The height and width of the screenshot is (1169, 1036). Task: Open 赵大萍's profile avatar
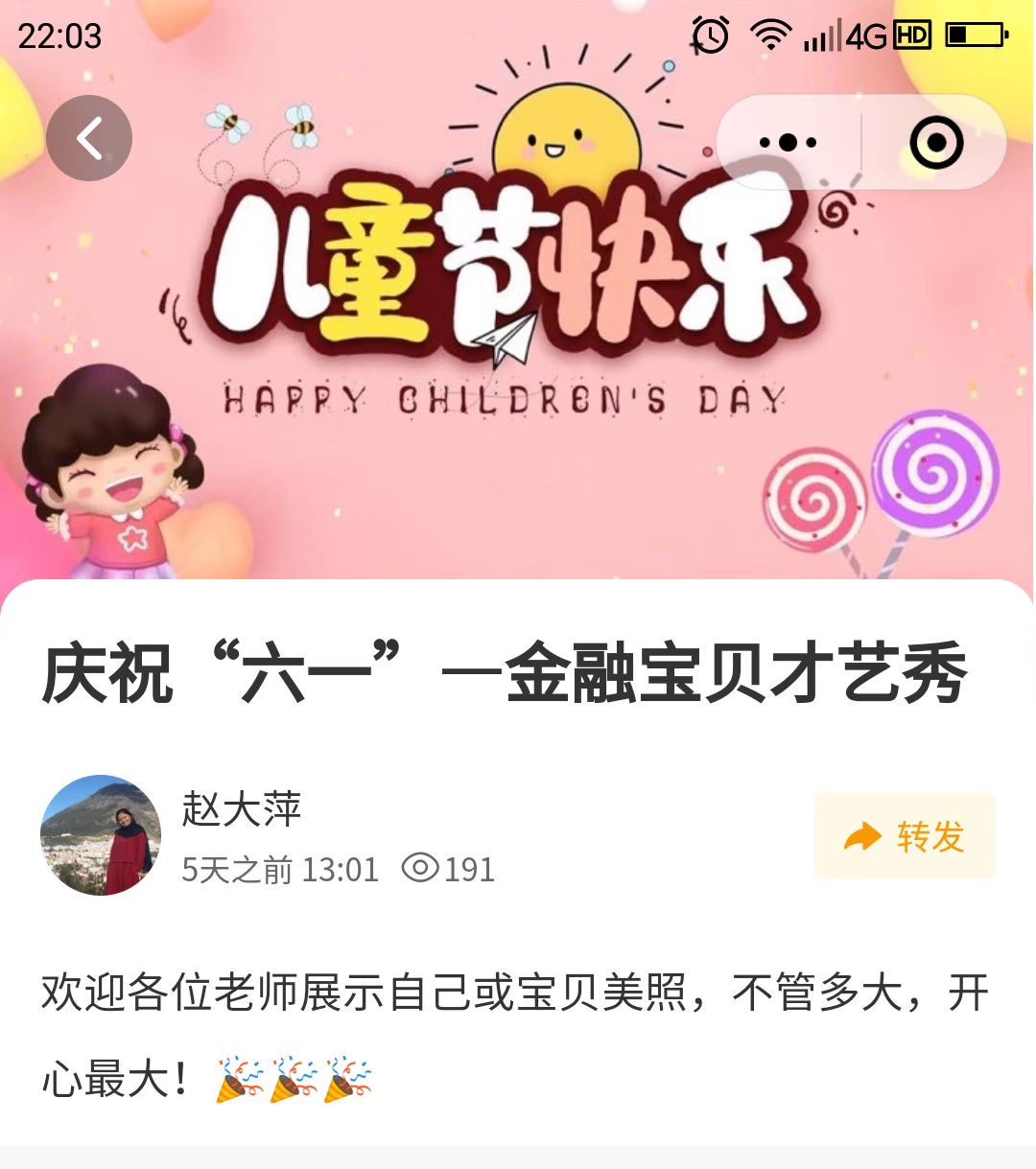[101, 835]
